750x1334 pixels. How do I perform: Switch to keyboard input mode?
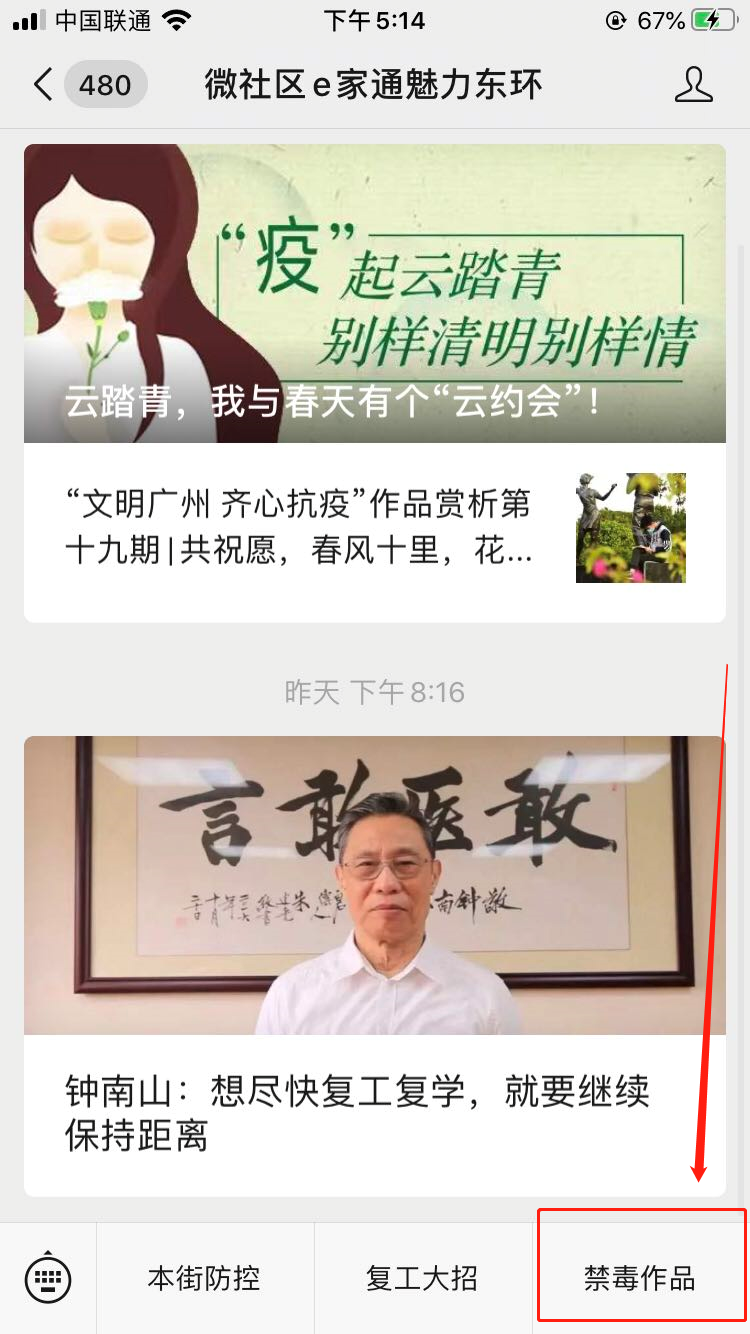click(47, 1278)
